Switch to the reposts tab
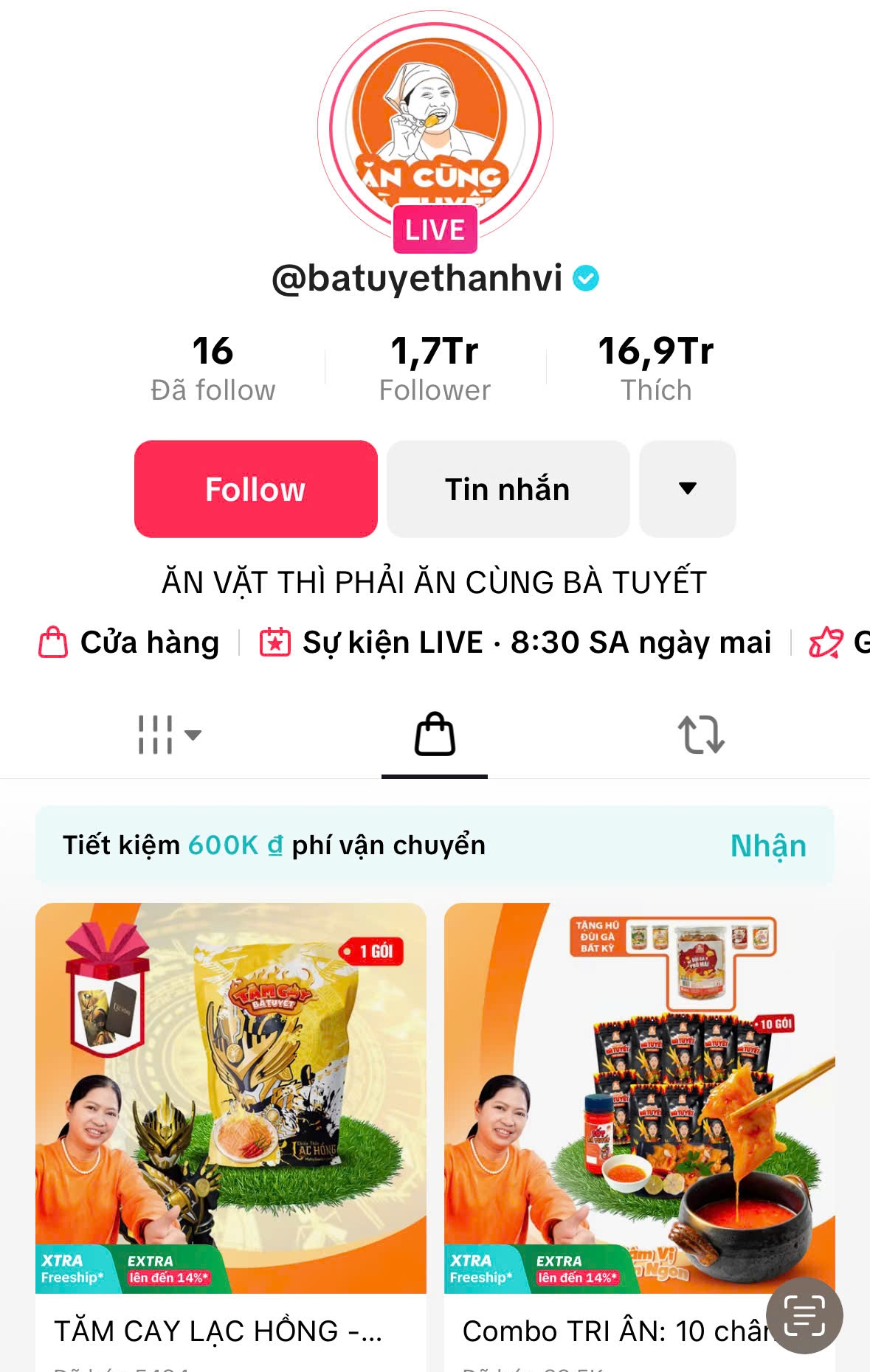The image size is (870, 1372). click(x=700, y=735)
